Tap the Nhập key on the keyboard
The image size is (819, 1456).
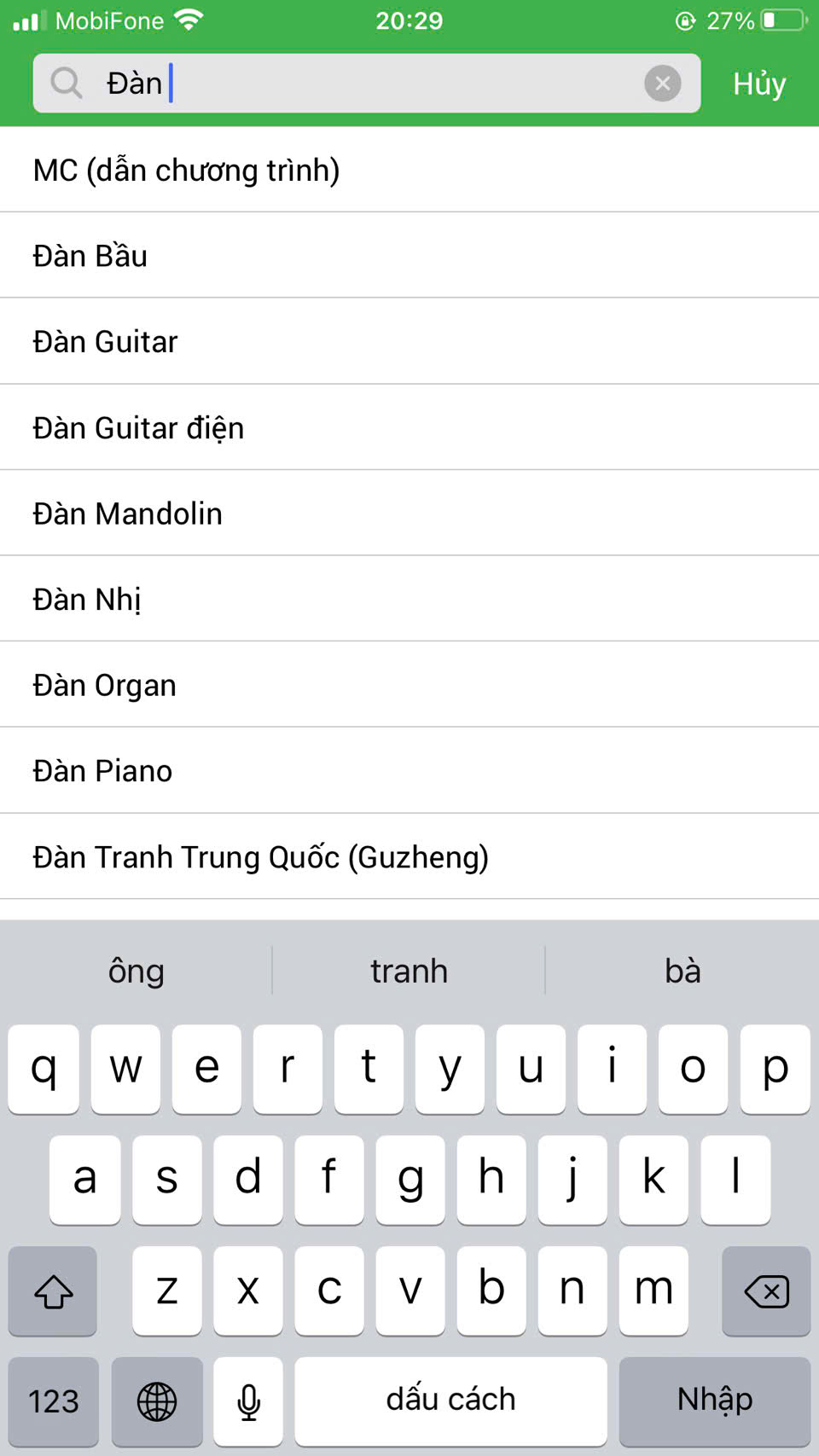click(x=715, y=1401)
